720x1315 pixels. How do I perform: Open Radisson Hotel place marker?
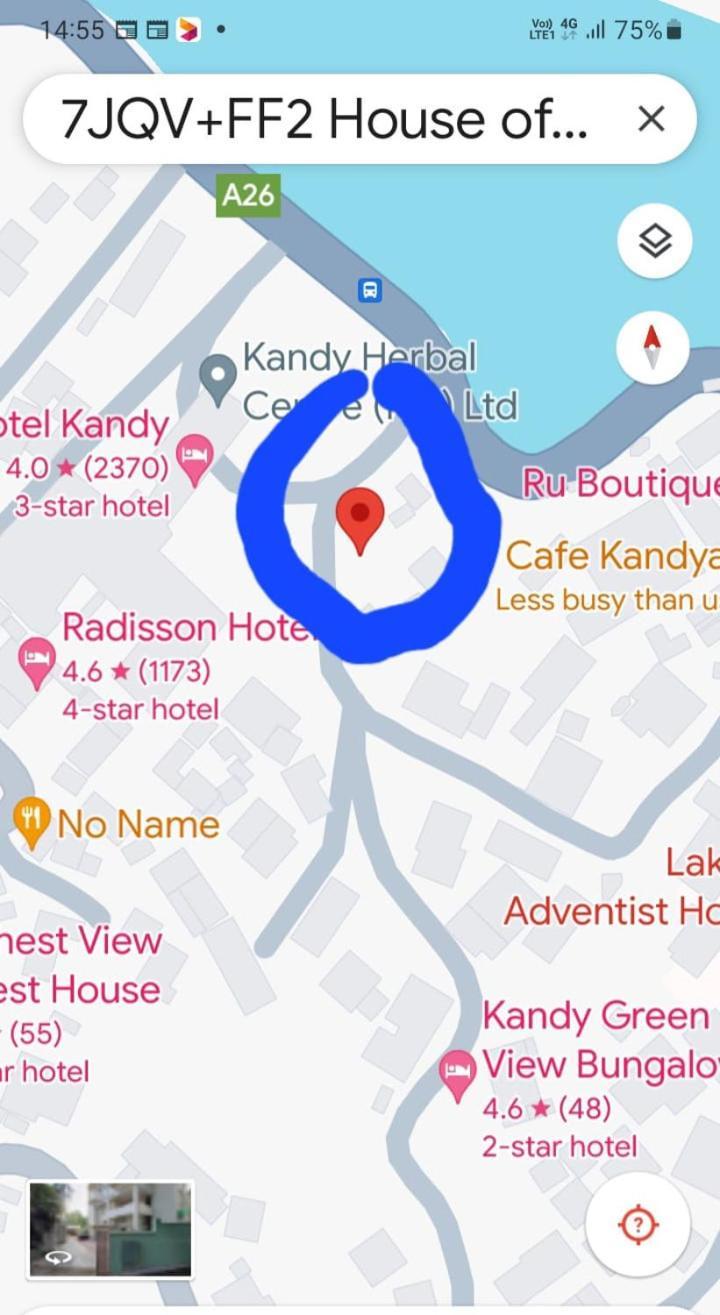[x=37, y=660]
